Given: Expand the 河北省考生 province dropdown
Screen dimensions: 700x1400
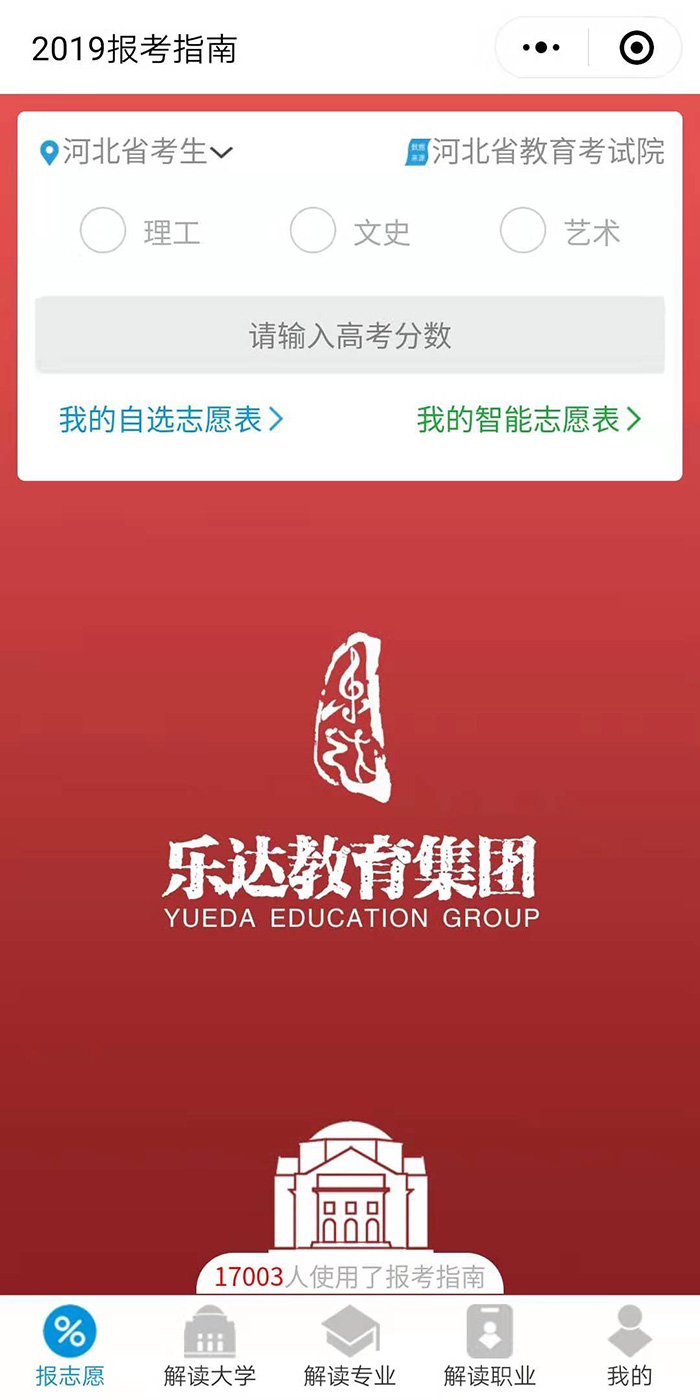Looking at the screenshot, I should pos(136,152).
